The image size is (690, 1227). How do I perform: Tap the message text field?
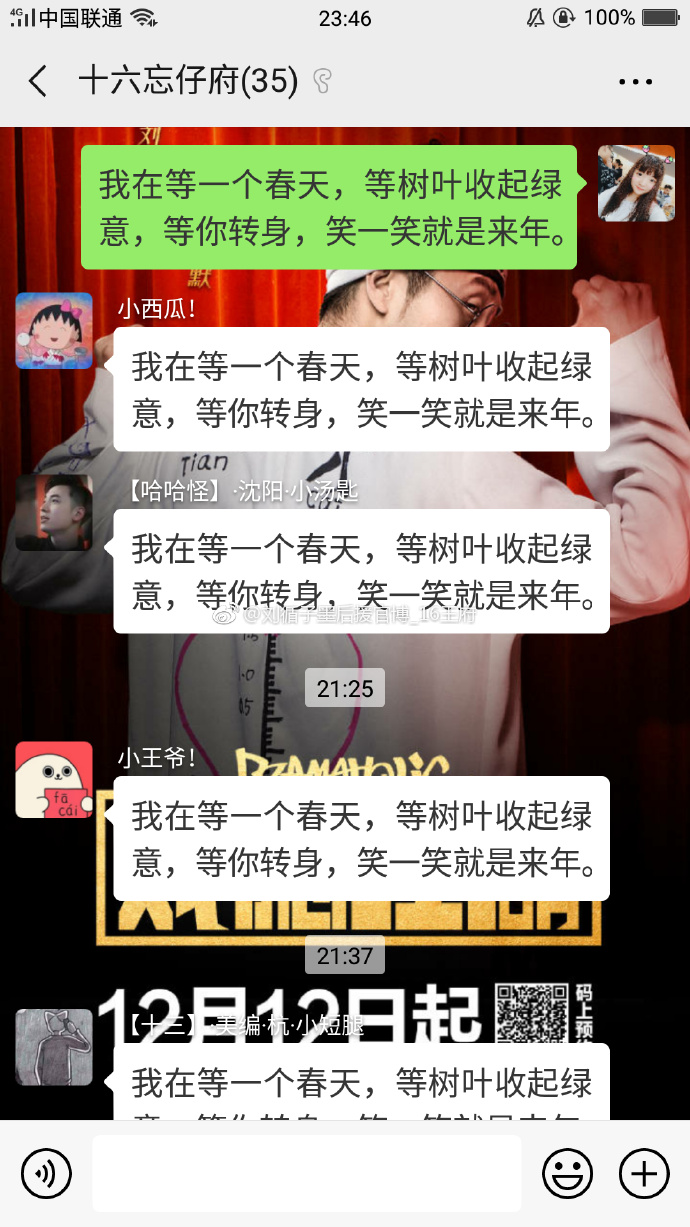(x=306, y=1172)
